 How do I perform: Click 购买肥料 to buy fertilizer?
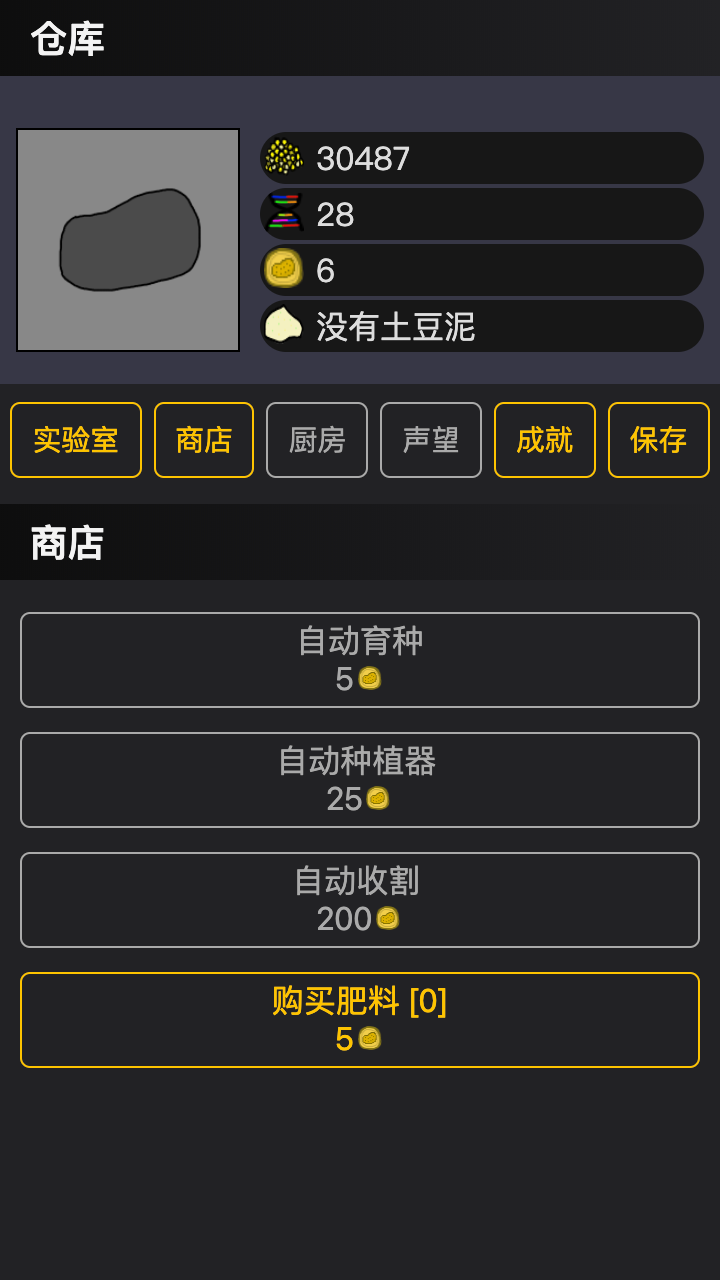(360, 1020)
